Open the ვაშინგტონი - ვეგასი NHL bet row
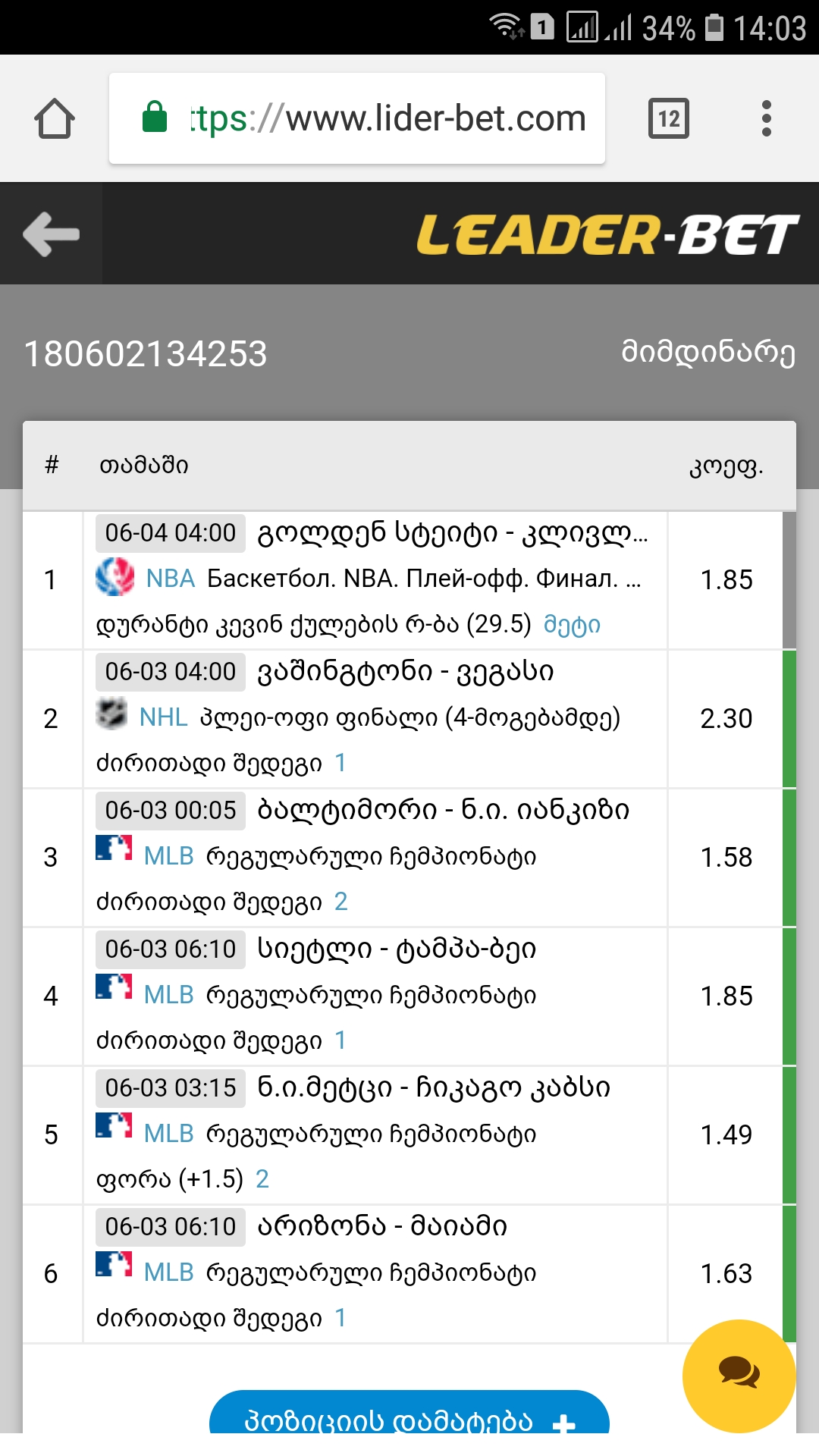Image resolution: width=819 pixels, height=1456 pixels. (x=375, y=718)
